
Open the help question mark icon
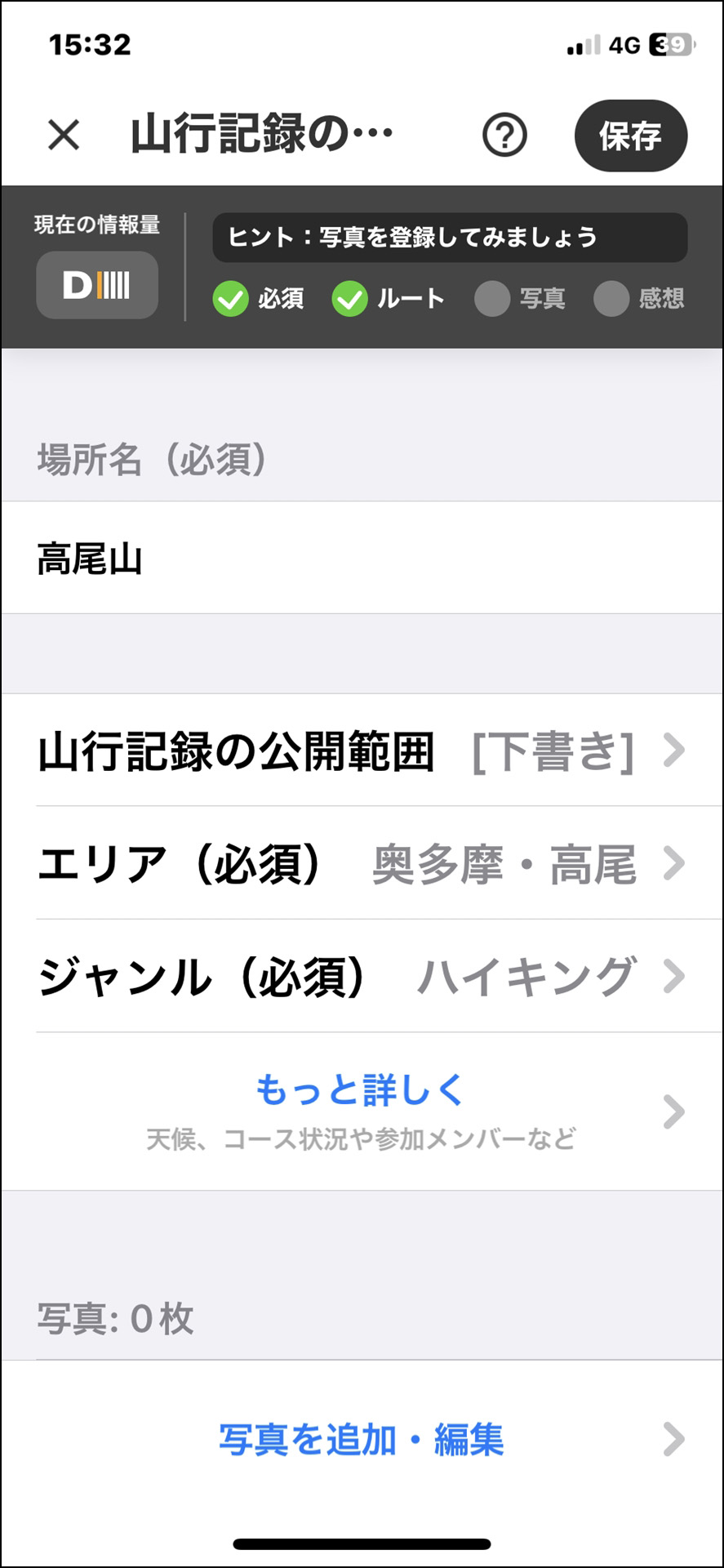504,135
